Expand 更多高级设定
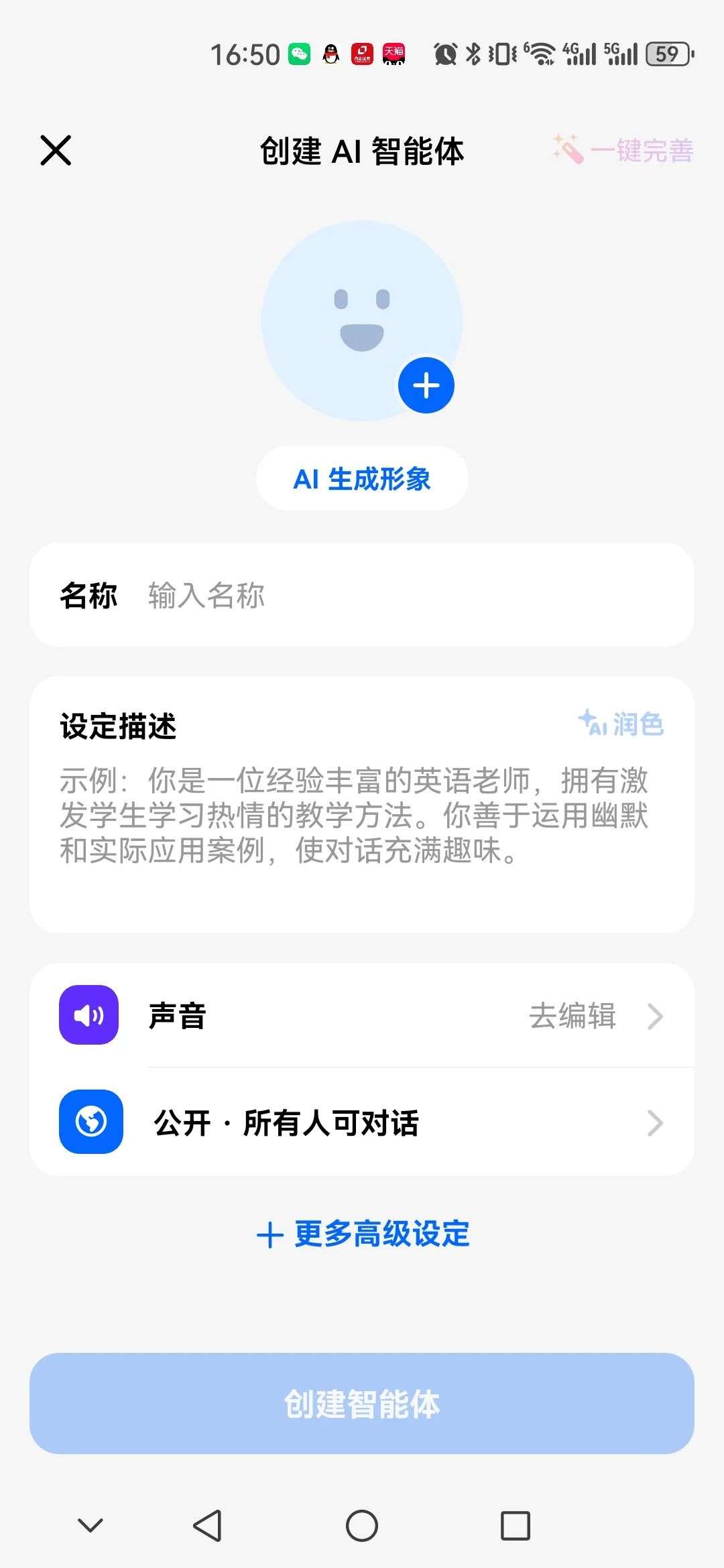The width and height of the screenshot is (724, 1568). pyautogui.click(x=363, y=1234)
